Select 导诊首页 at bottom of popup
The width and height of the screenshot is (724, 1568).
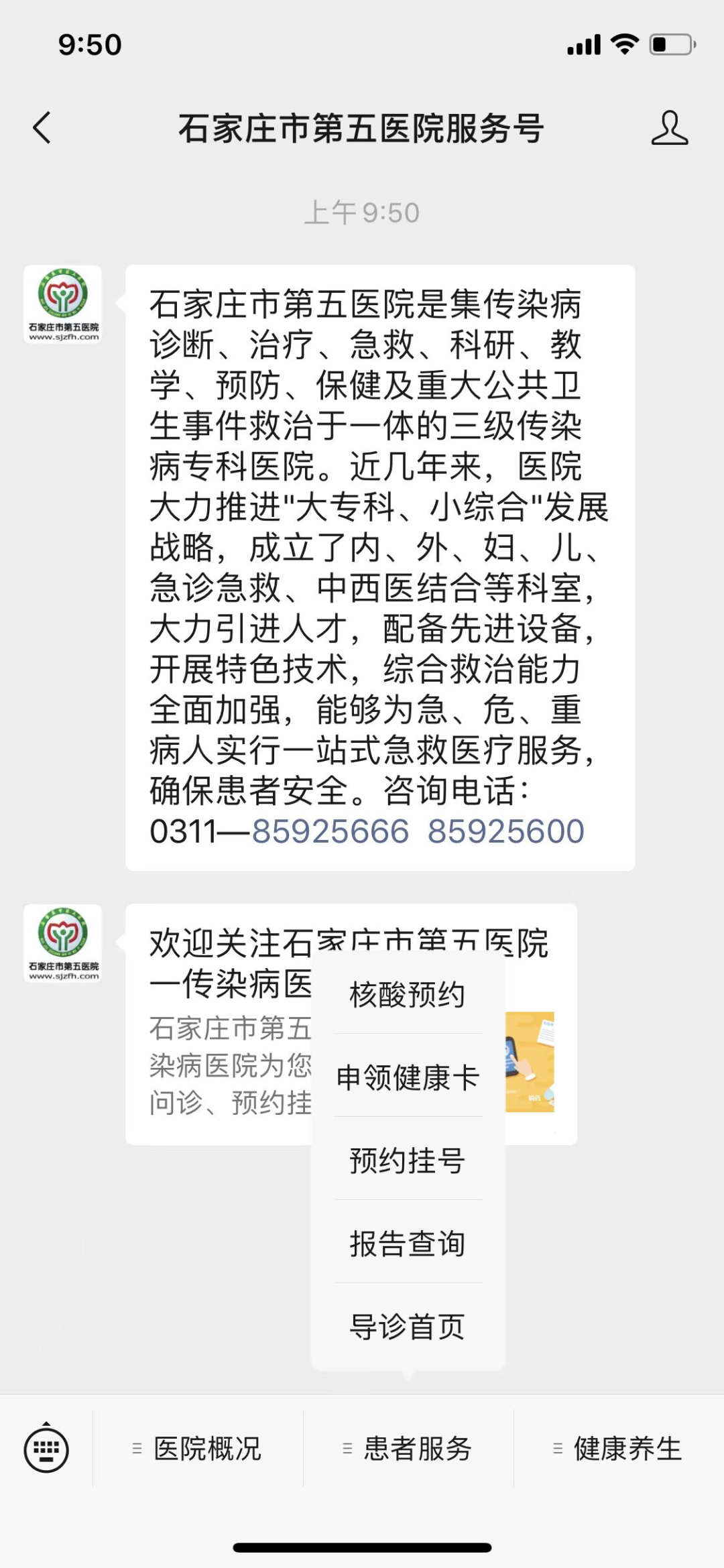[x=406, y=1325]
